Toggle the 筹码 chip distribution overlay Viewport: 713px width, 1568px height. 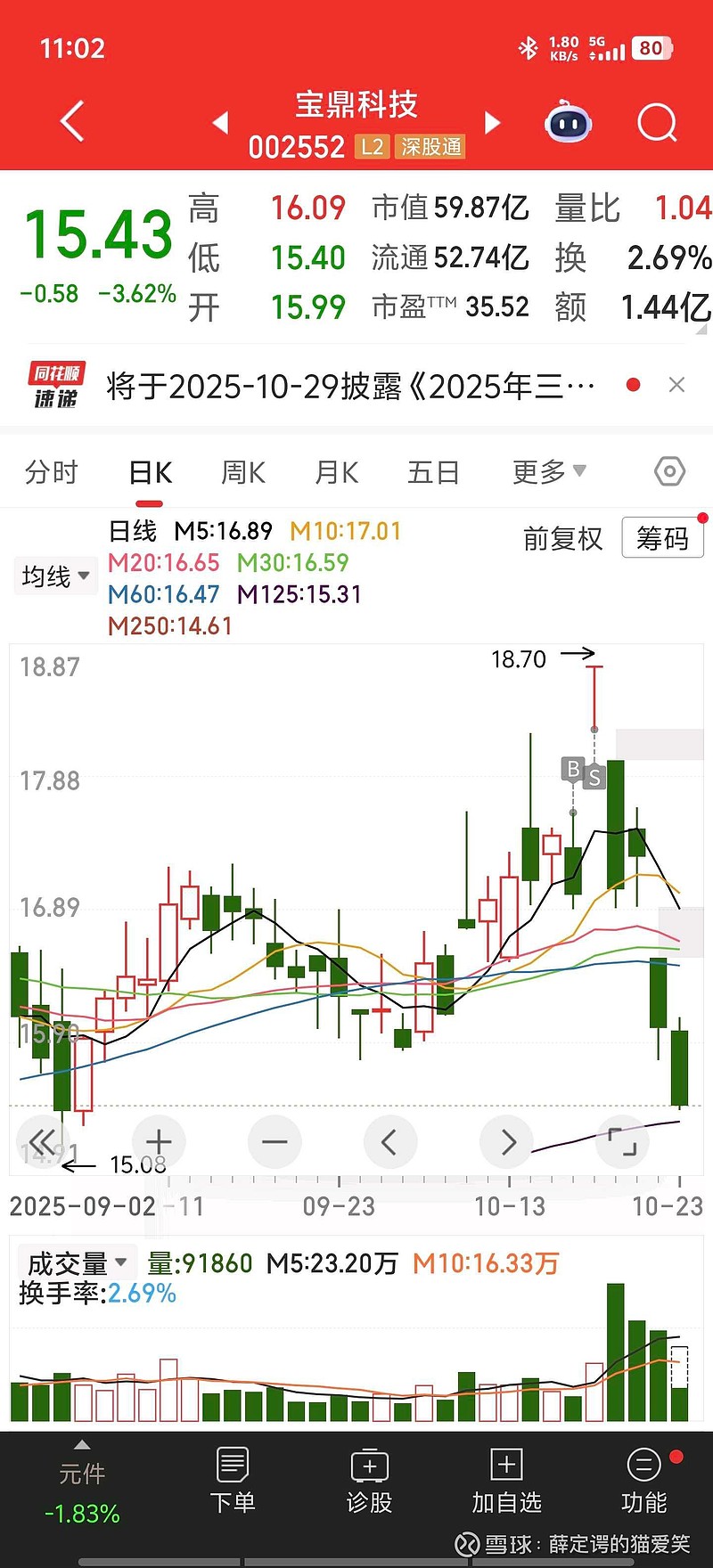(662, 538)
